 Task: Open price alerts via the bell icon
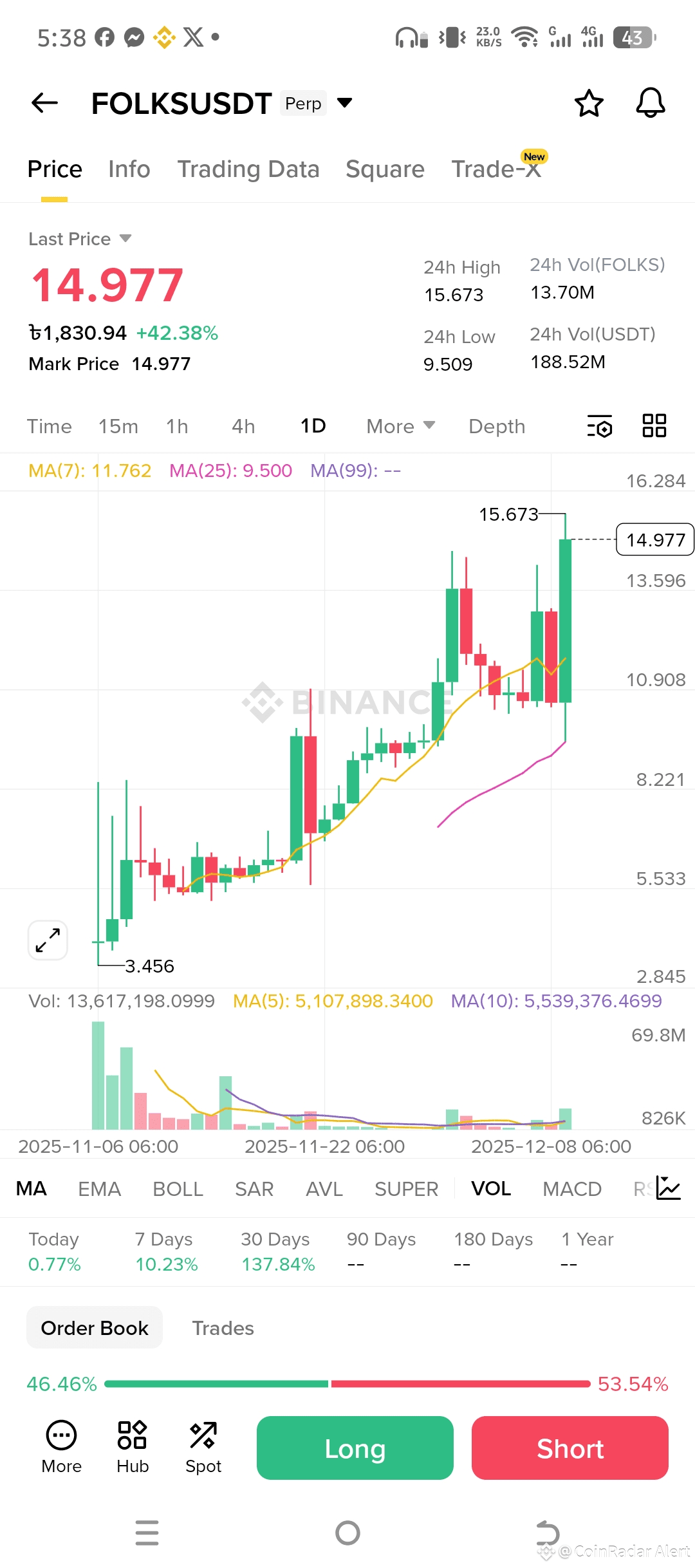point(651,103)
